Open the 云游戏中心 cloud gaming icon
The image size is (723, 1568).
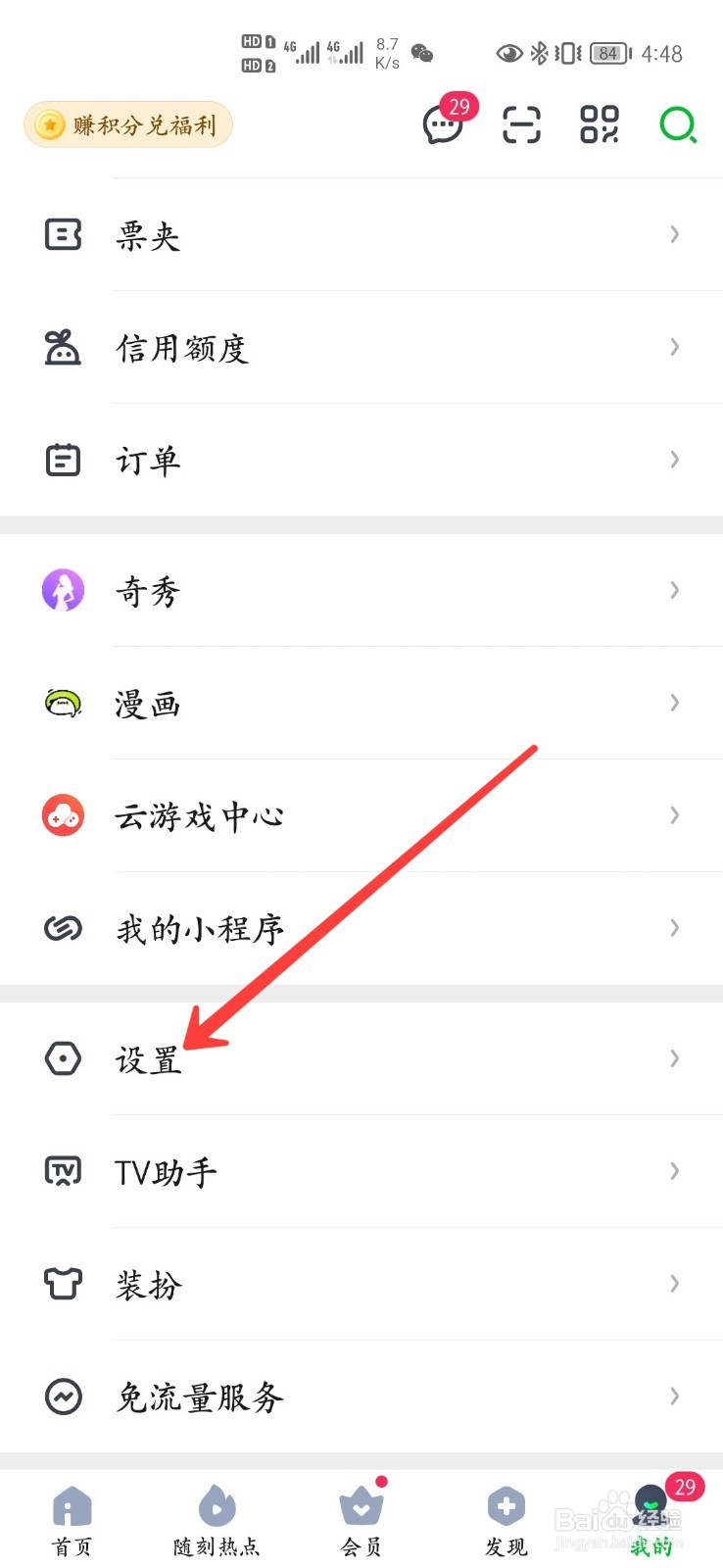63,814
